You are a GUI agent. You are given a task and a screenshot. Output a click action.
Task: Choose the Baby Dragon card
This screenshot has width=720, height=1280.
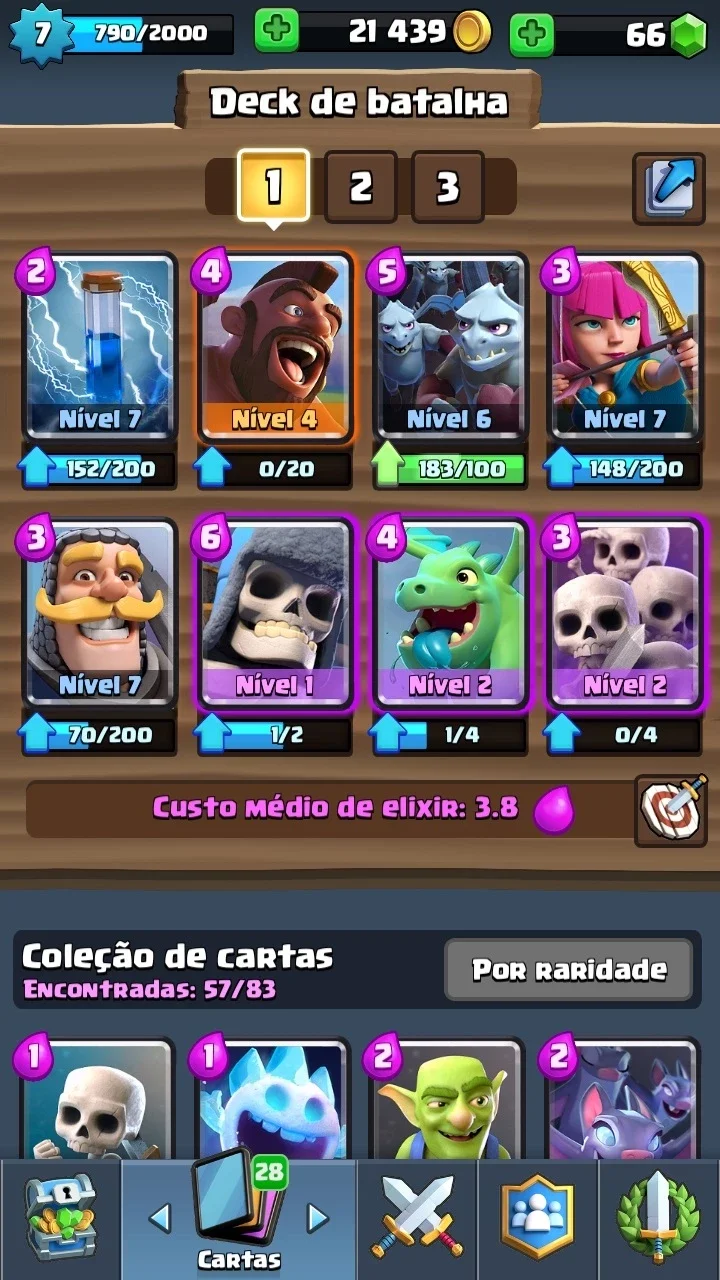pyautogui.click(x=449, y=613)
